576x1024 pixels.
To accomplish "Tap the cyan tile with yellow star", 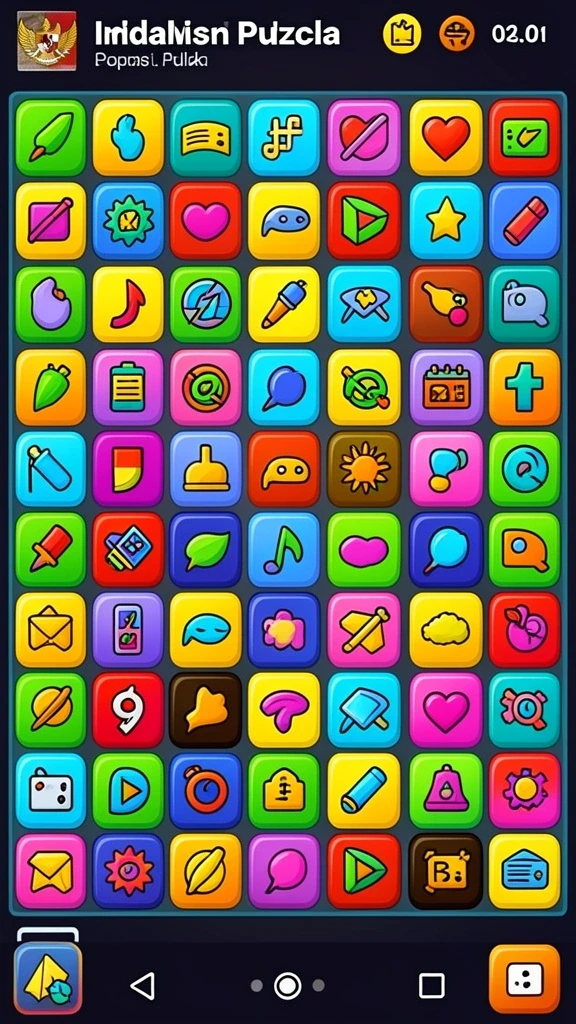I will click(446, 221).
